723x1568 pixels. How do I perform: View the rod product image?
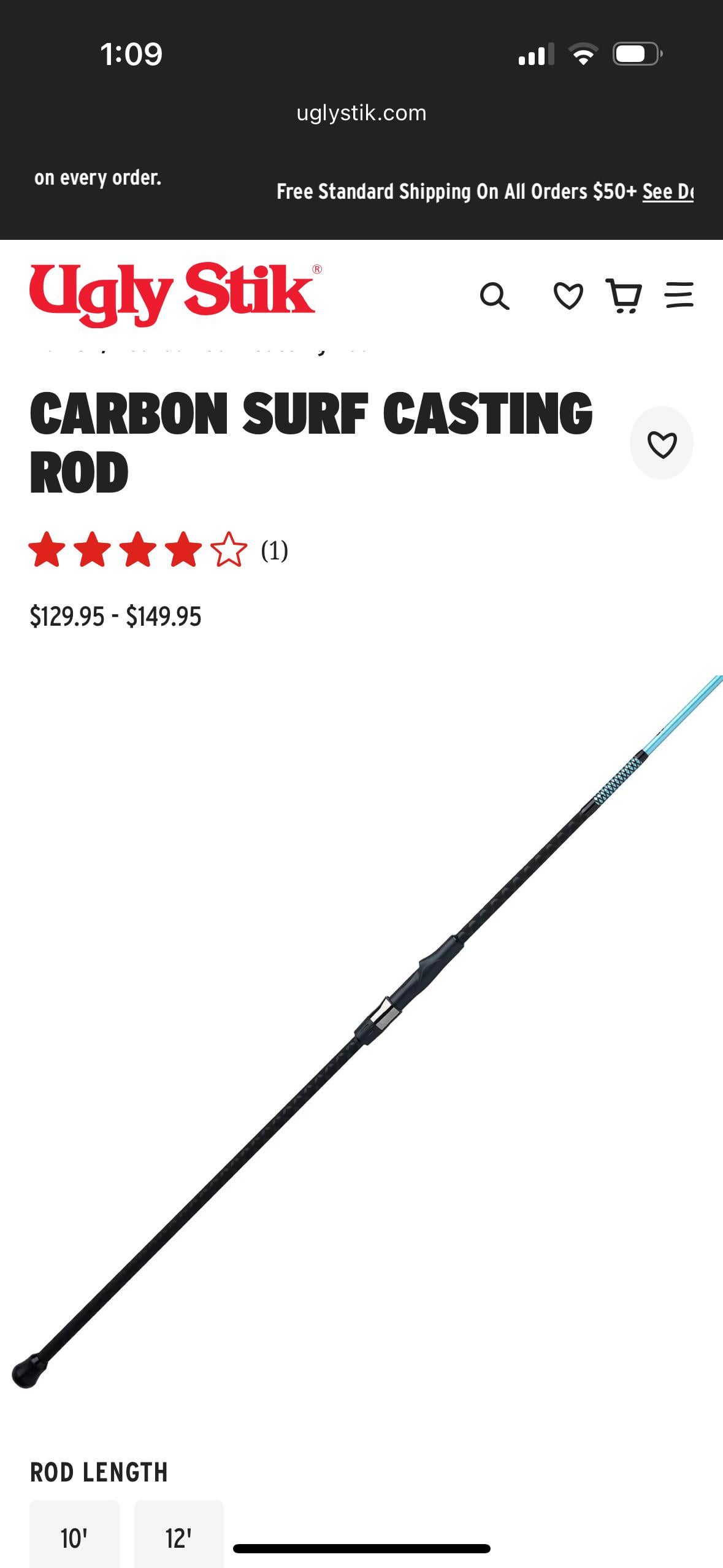point(368,1031)
